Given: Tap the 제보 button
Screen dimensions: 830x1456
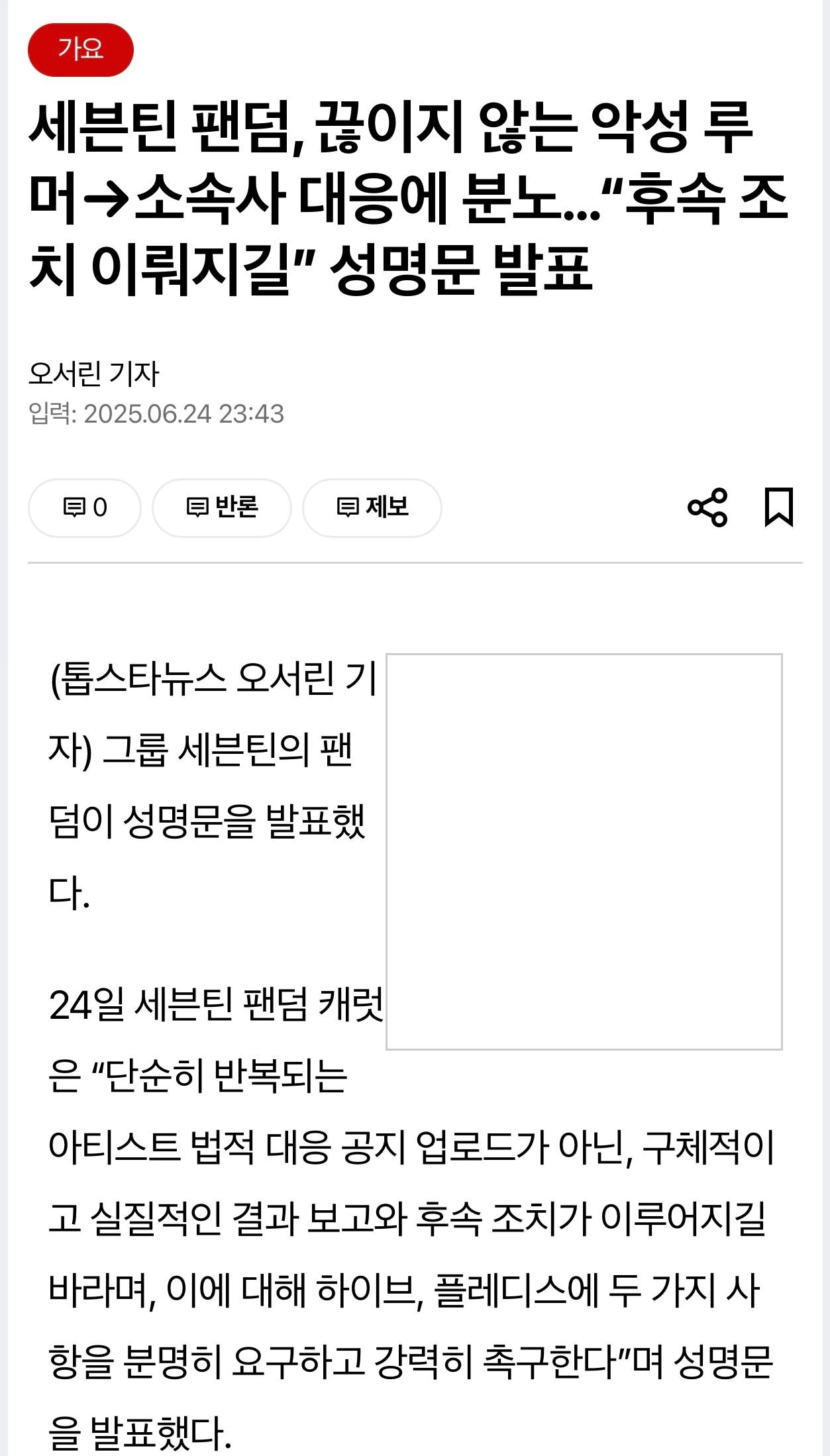Looking at the screenshot, I should coord(372,508).
